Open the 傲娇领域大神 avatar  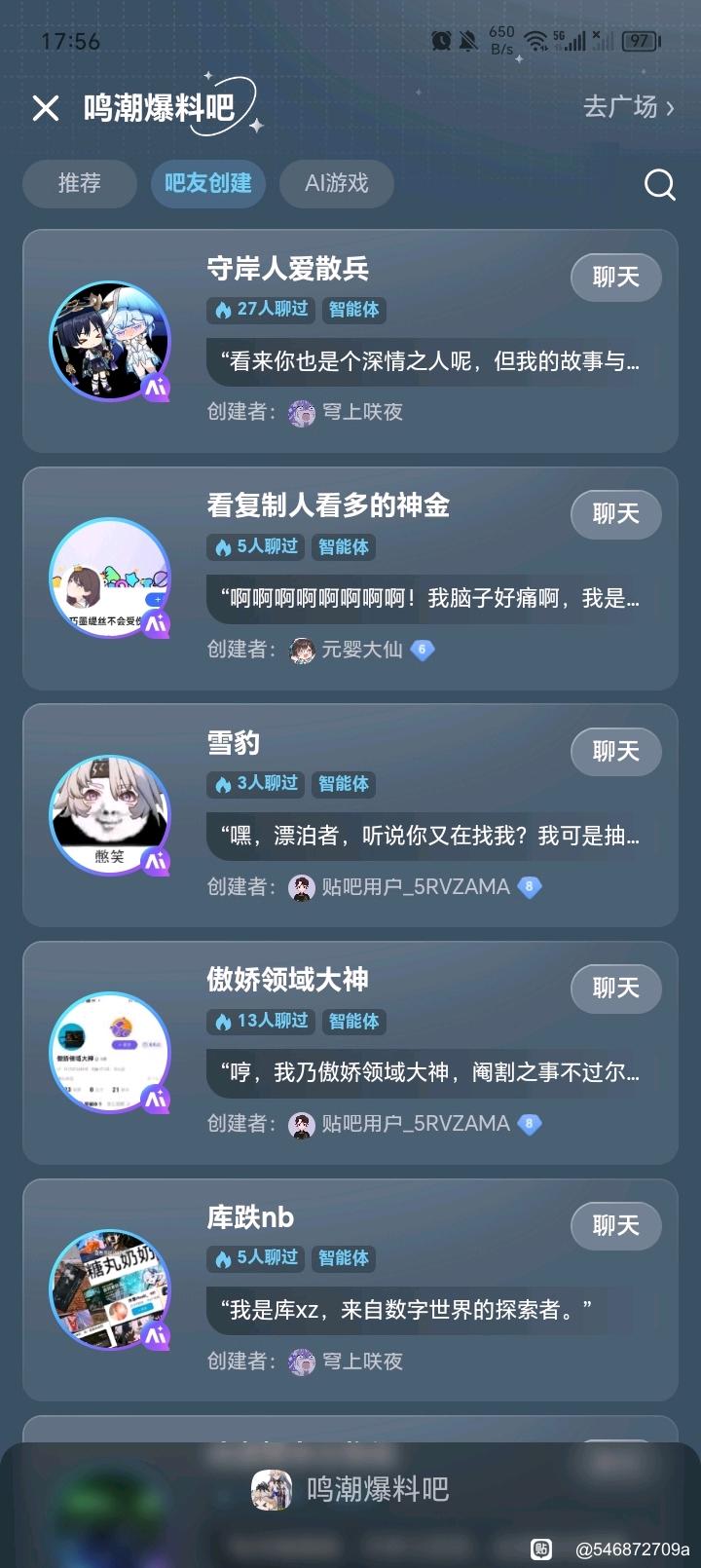tap(110, 1053)
